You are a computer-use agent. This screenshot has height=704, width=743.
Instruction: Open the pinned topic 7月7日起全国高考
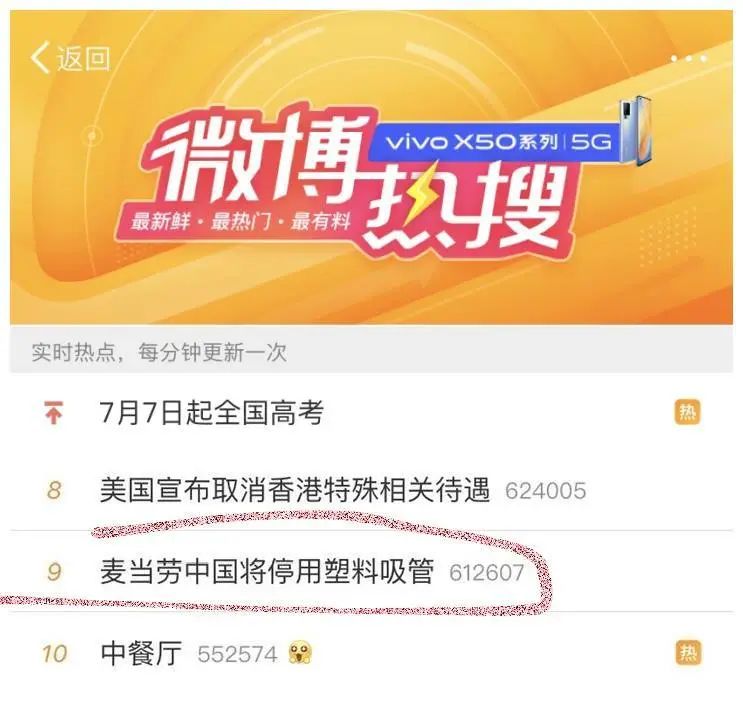pyautogui.click(x=212, y=413)
